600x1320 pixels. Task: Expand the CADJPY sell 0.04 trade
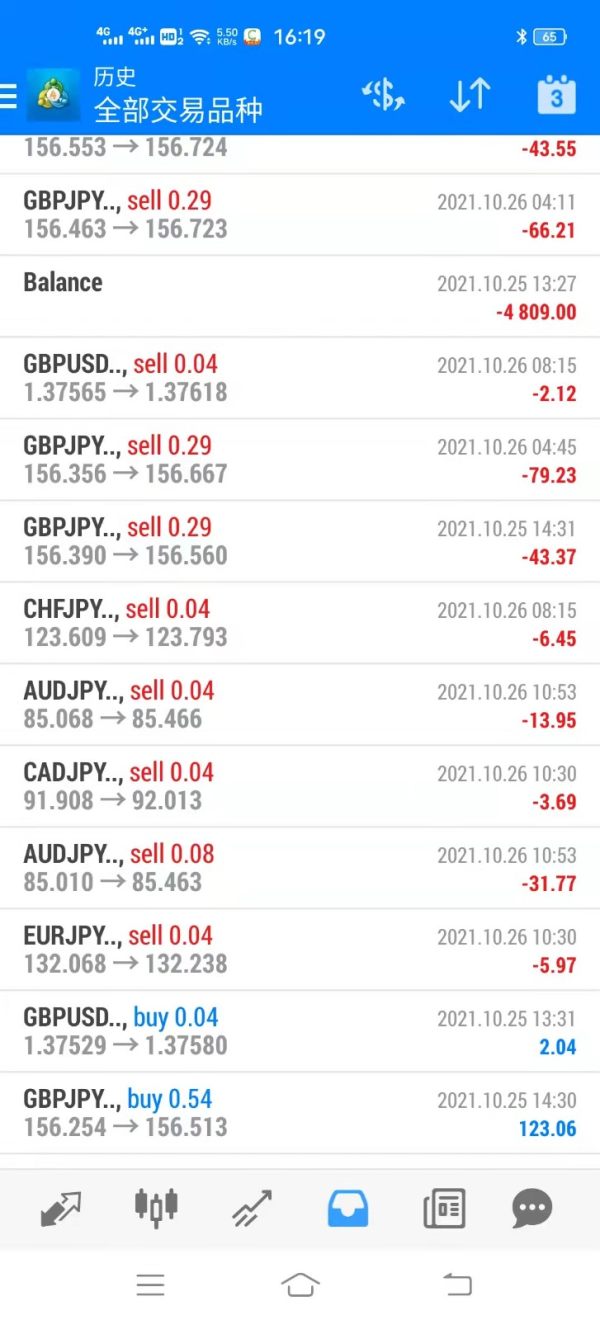300,786
